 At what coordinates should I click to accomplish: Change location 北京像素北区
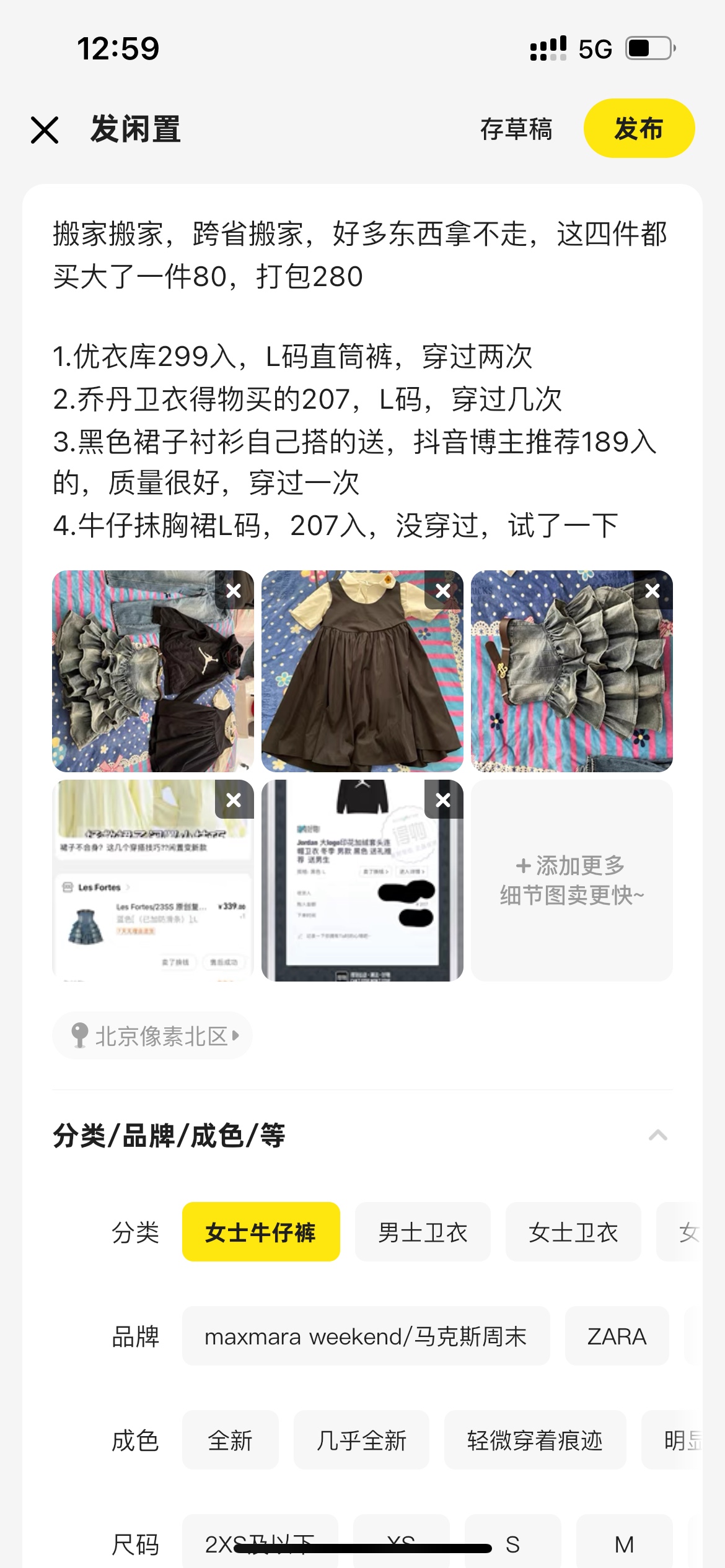[x=153, y=1035]
